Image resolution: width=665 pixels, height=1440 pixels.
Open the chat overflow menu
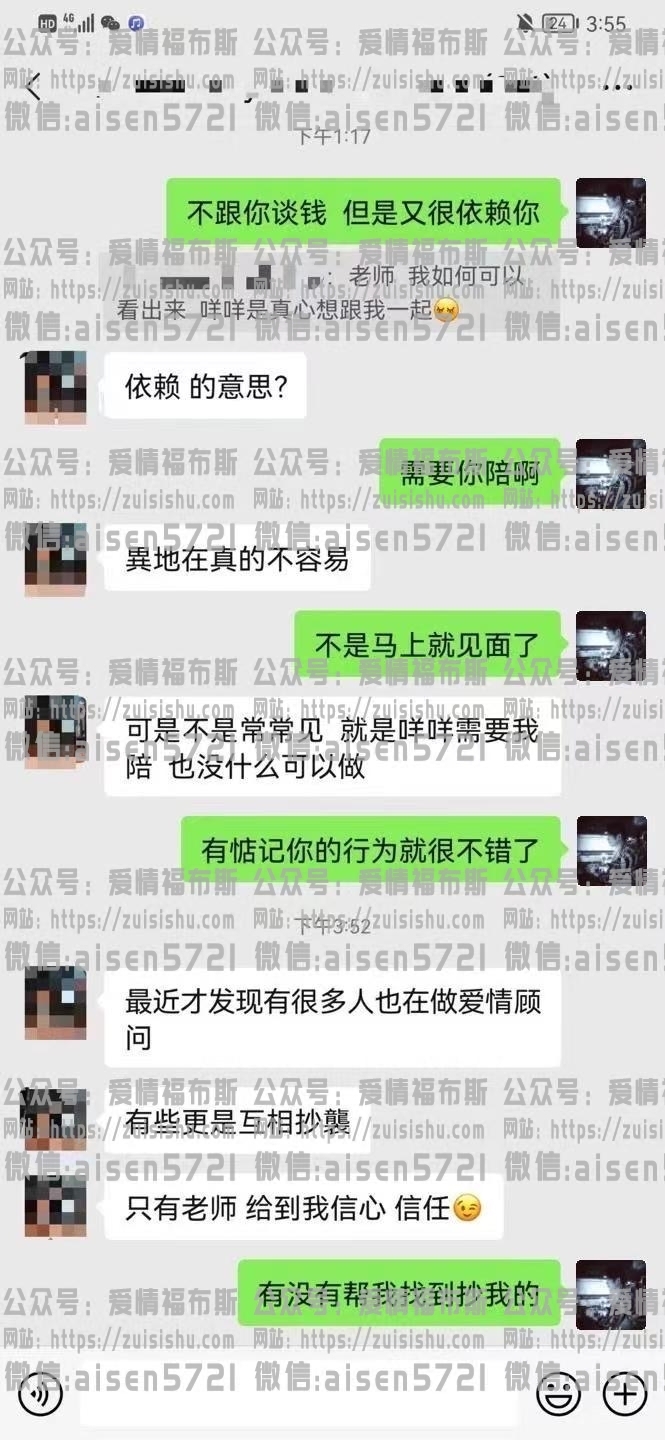click(616, 88)
